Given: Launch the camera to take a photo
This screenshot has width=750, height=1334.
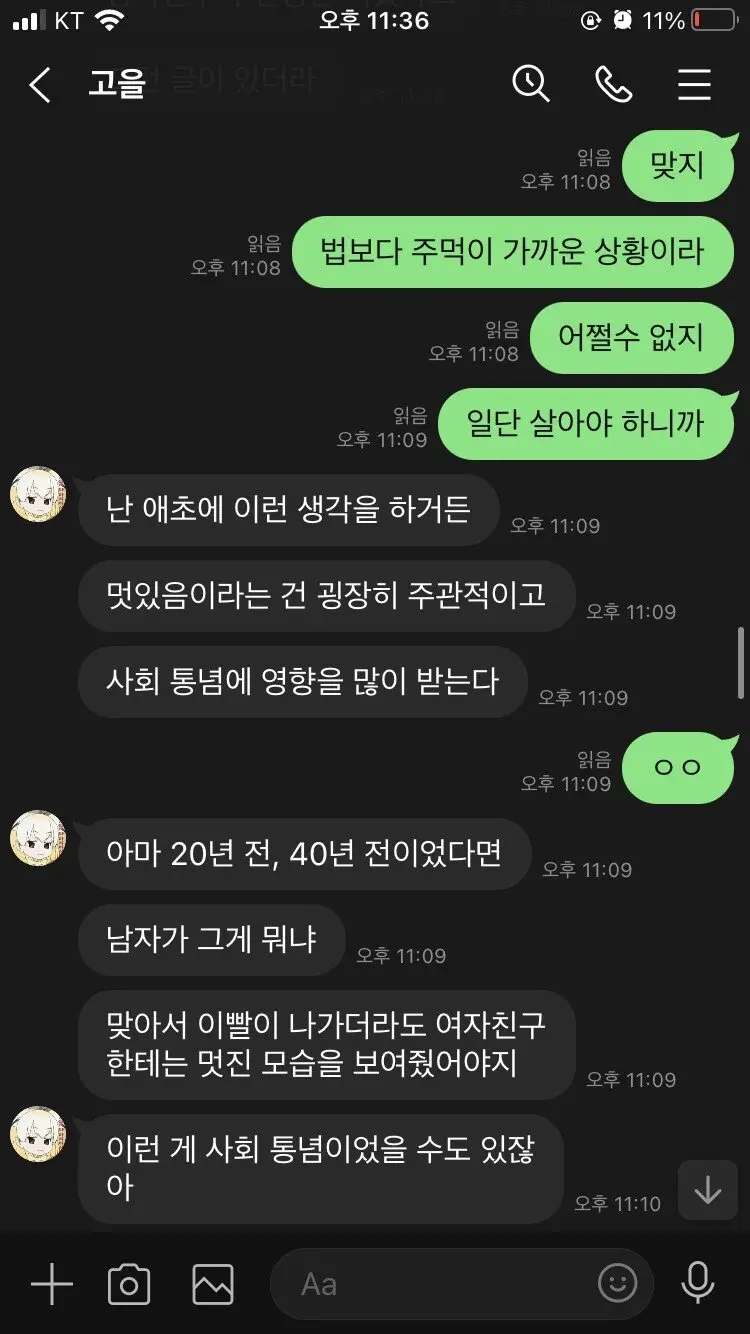Looking at the screenshot, I should 129,1284.
